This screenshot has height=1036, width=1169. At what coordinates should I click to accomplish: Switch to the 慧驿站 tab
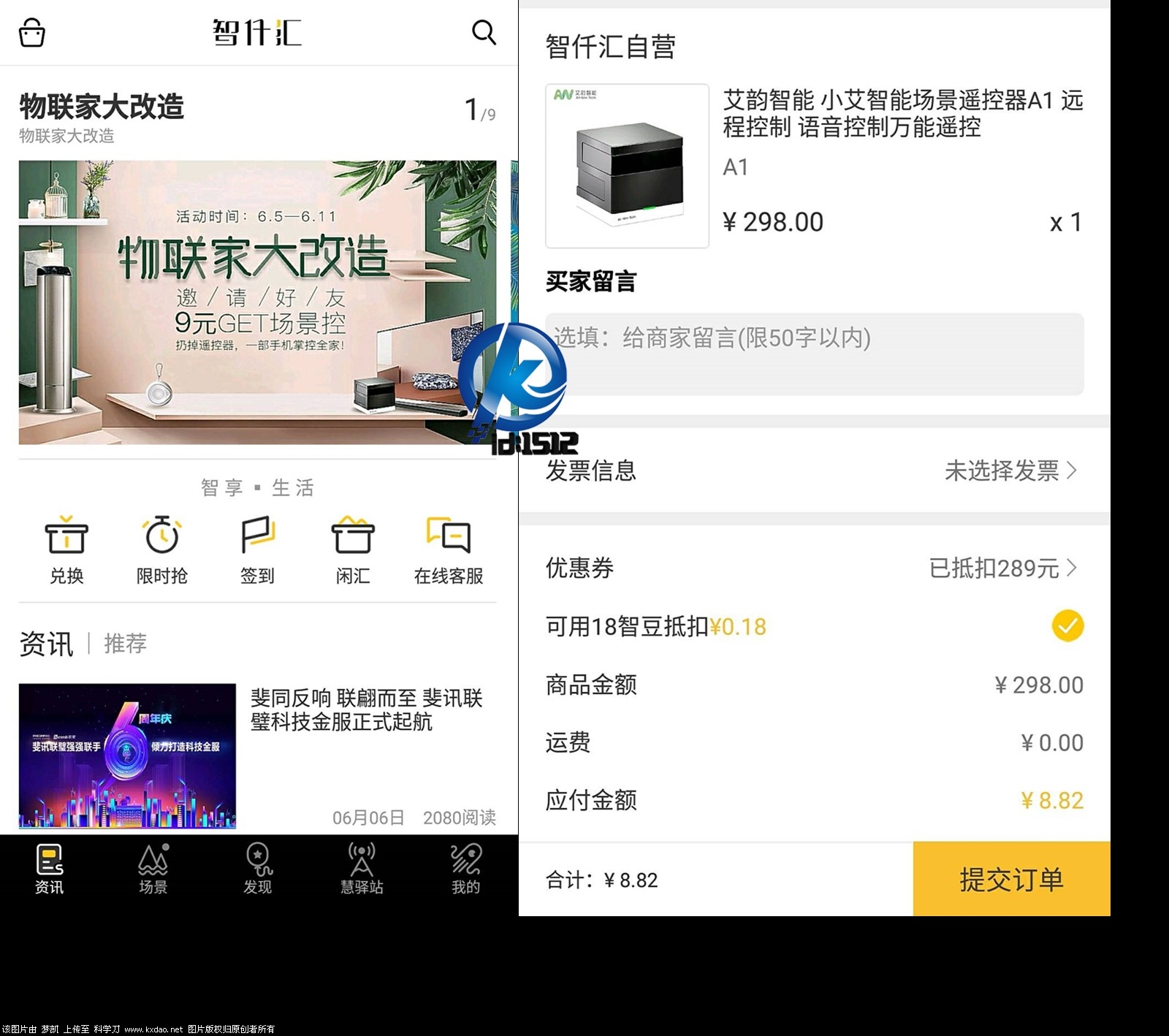pos(362,869)
